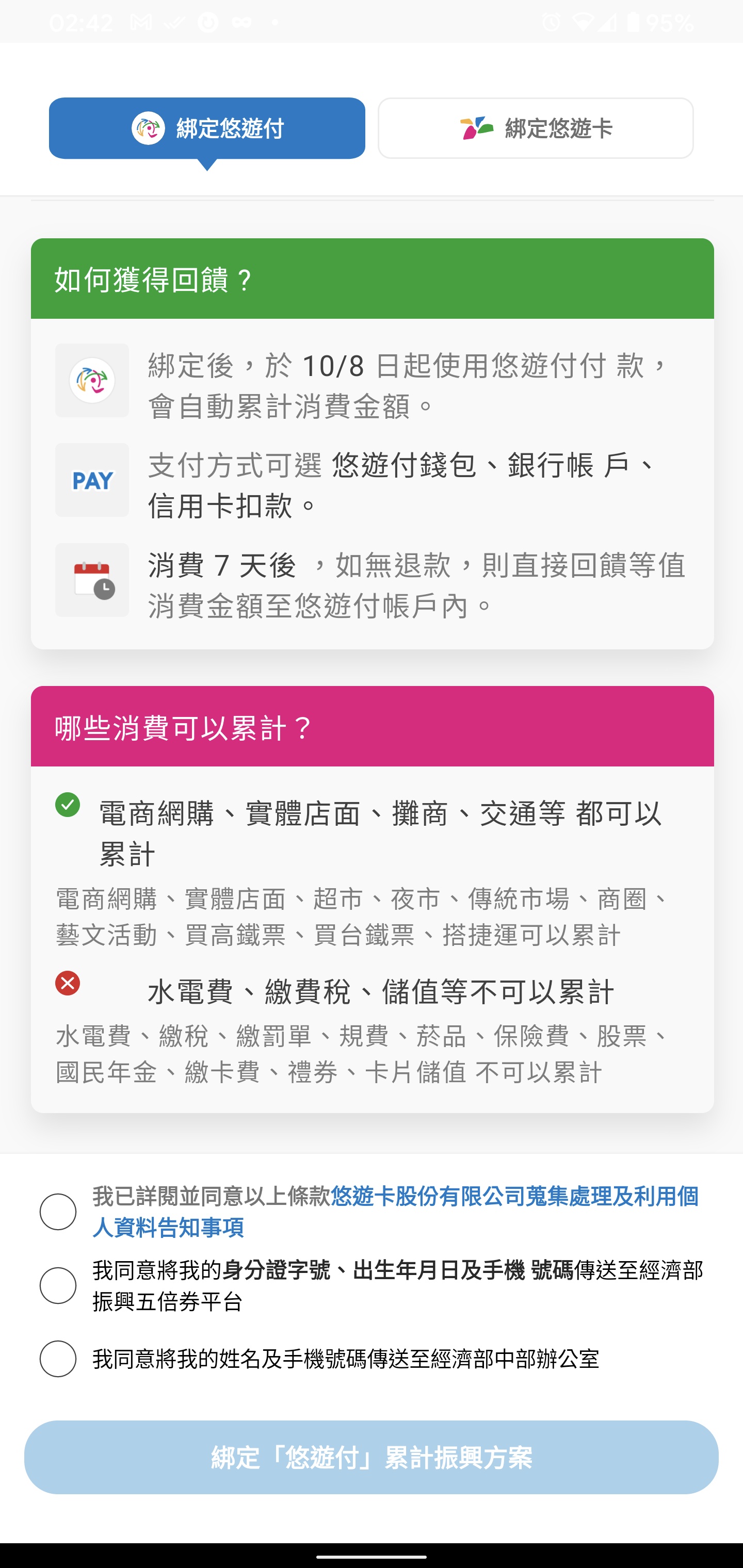Select the 綁定悠遊付 tab
The width and height of the screenshot is (743, 1568).
tap(207, 128)
